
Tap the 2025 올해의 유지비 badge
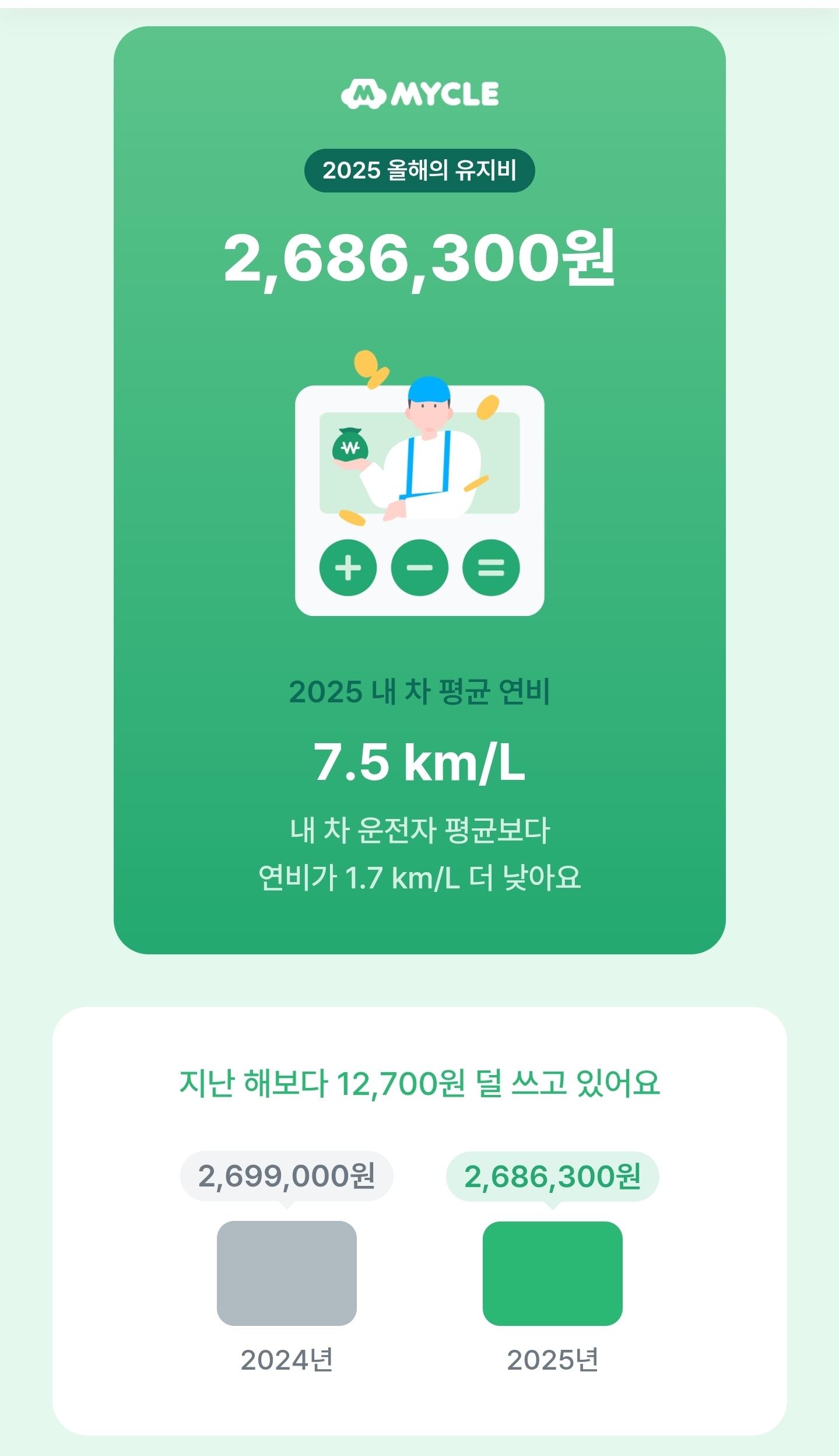pos(419,170)
